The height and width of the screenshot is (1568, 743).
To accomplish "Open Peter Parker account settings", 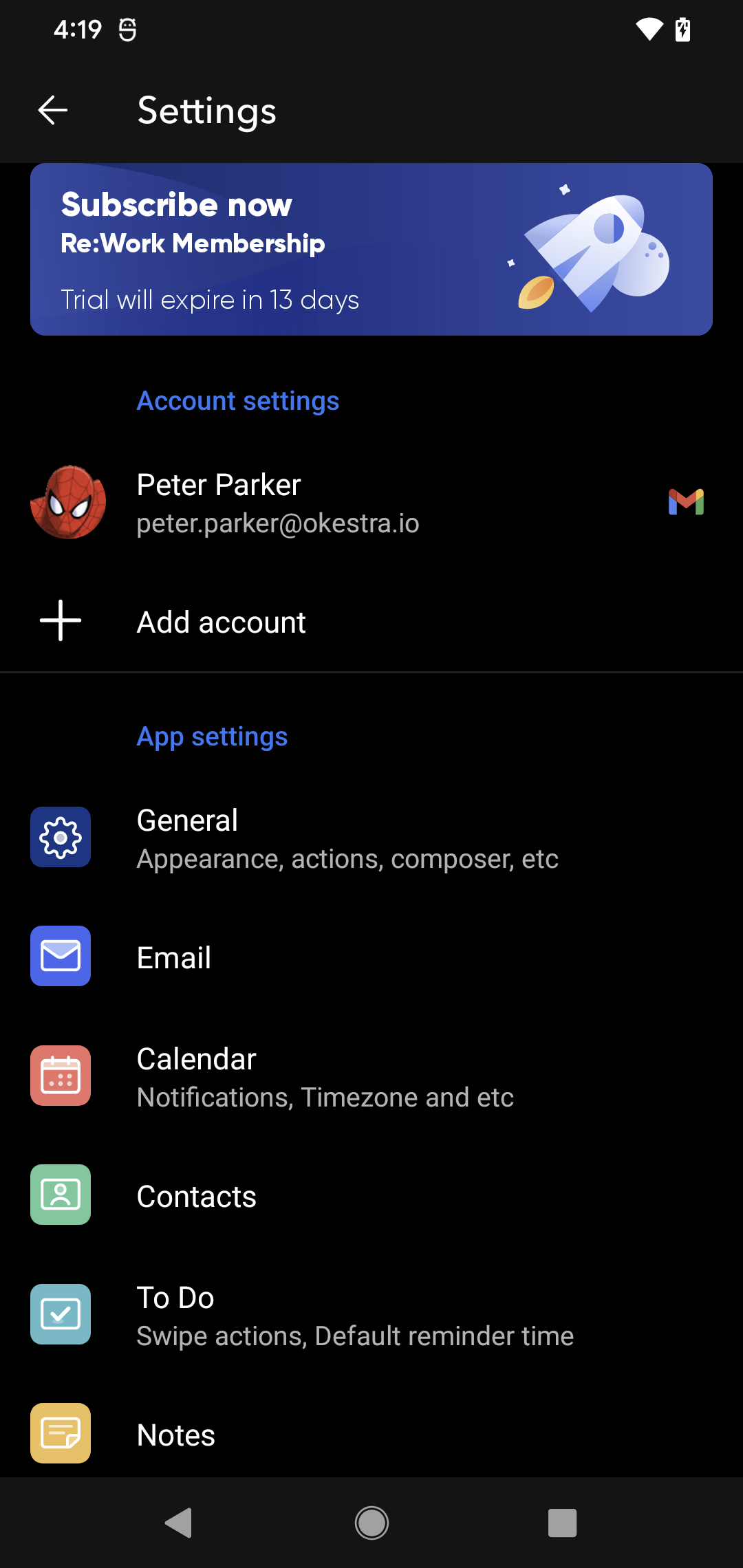I will [x=371, y=503].
